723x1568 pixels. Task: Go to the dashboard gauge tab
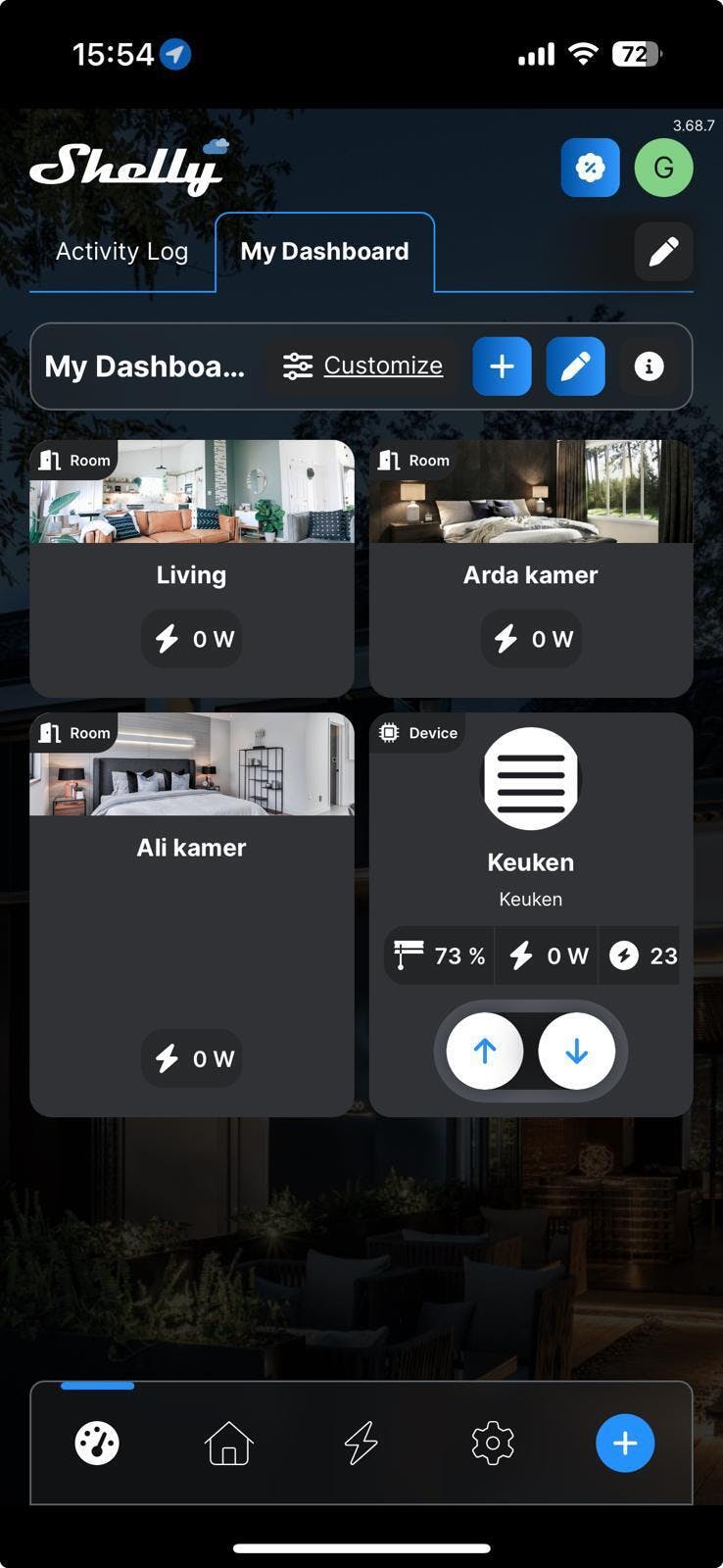(97, 1443)
